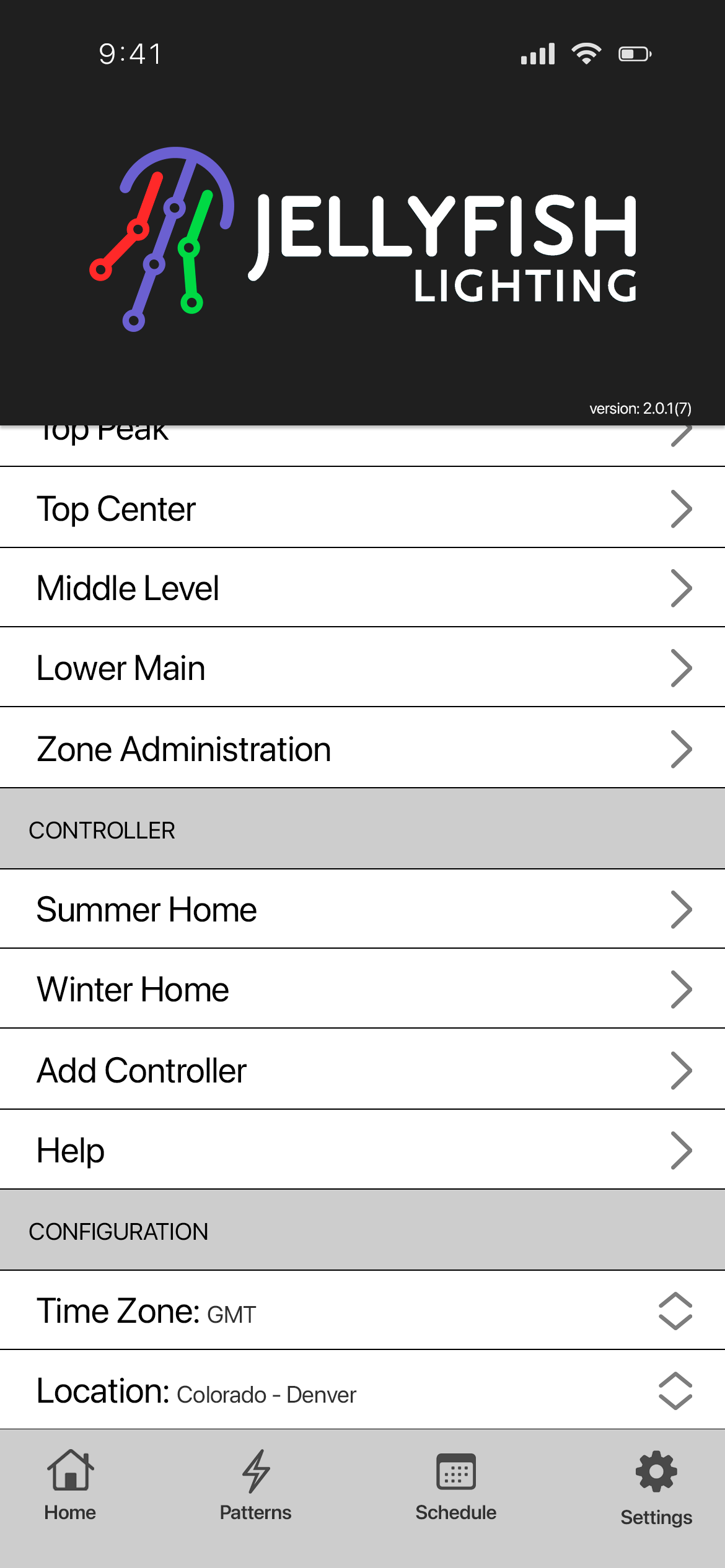Choose the Summer Home controller
Viewport: 725px width, 1568px height.
coord(362,909)
